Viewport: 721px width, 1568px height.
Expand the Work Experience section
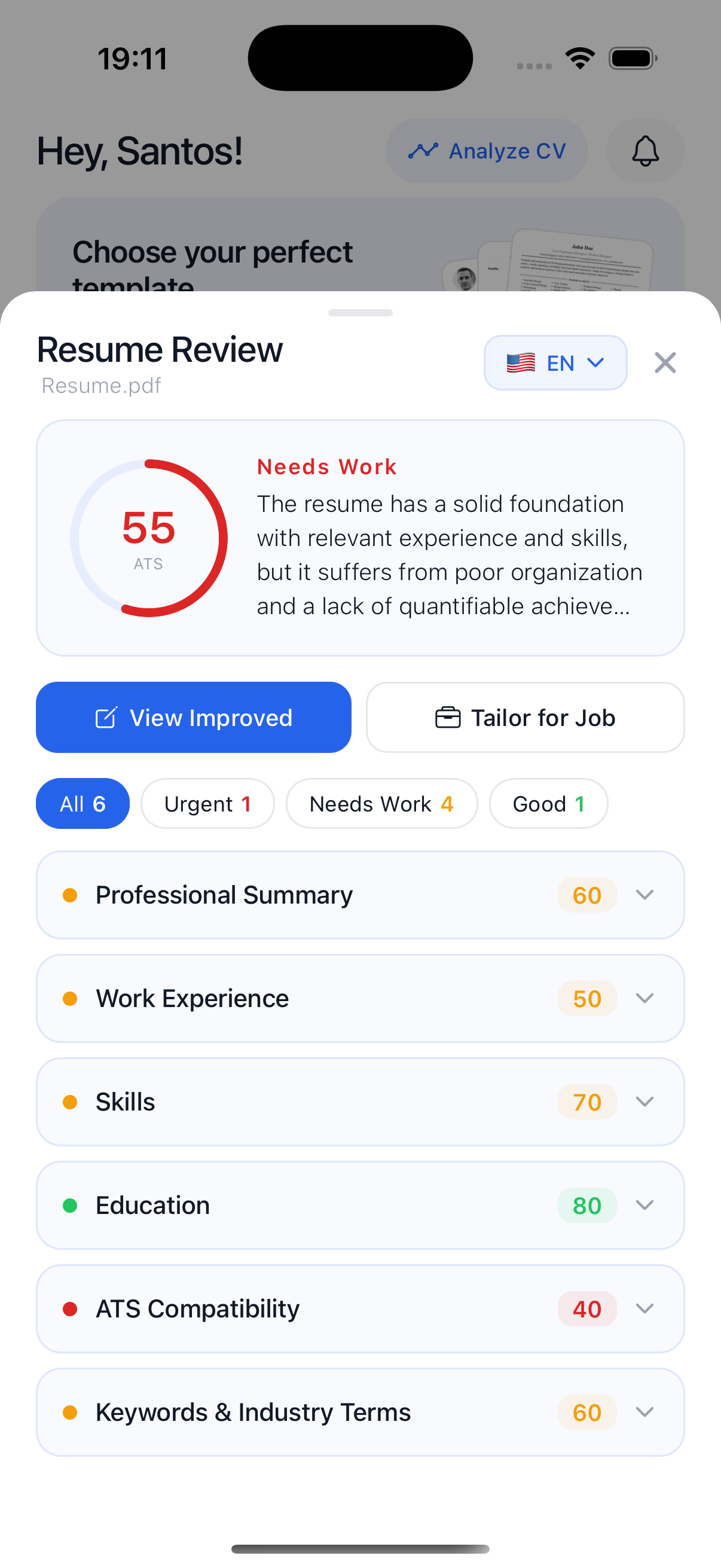[x=646, y=998]
